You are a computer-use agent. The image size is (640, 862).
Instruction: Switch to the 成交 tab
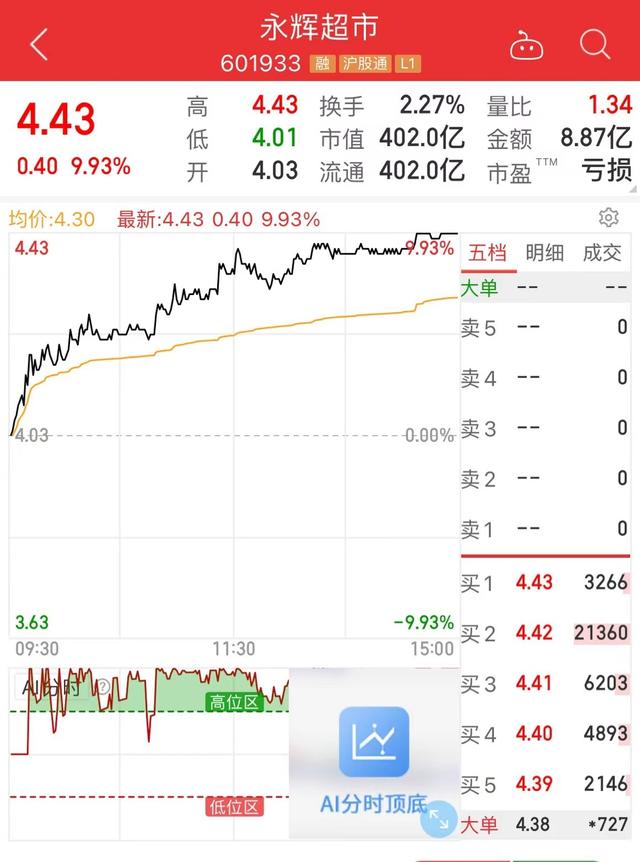click(x=602, y=253)
